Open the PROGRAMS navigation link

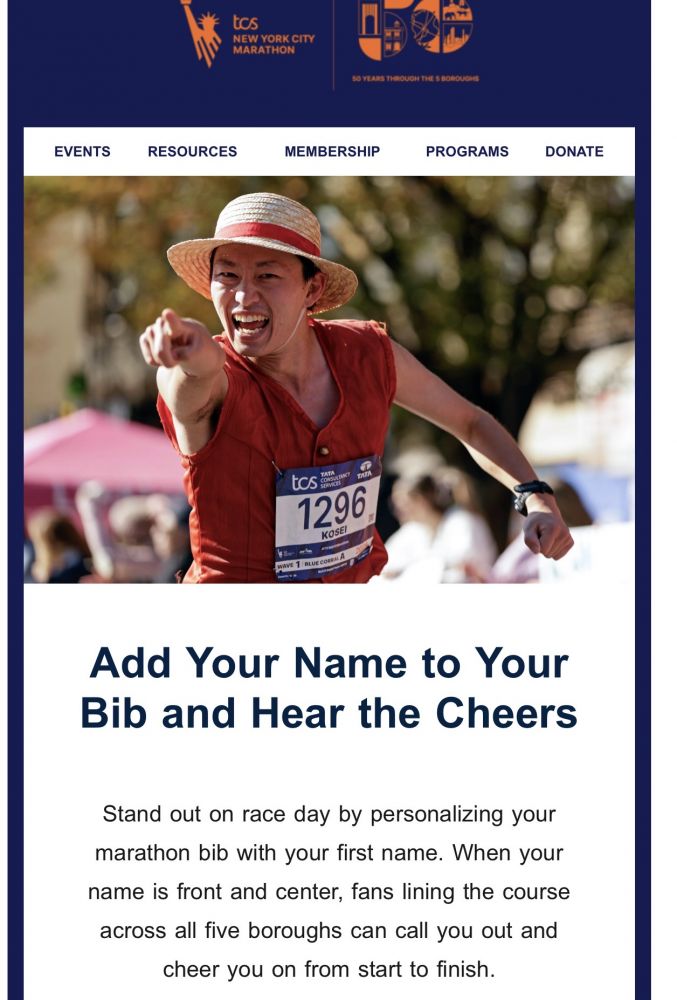pyautogui.click(x=467, y=152)
